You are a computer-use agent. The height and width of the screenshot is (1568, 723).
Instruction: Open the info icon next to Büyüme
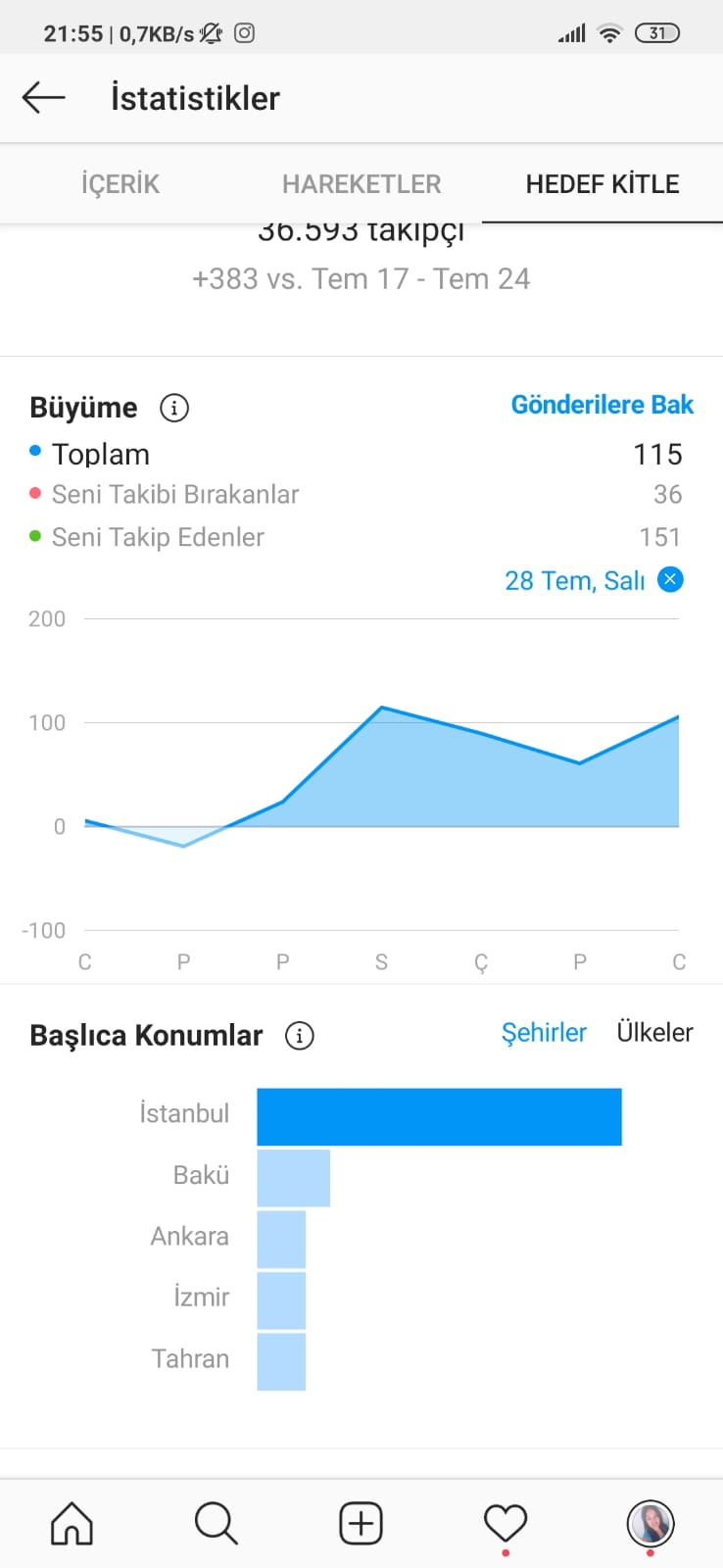[x=174, y=408]
